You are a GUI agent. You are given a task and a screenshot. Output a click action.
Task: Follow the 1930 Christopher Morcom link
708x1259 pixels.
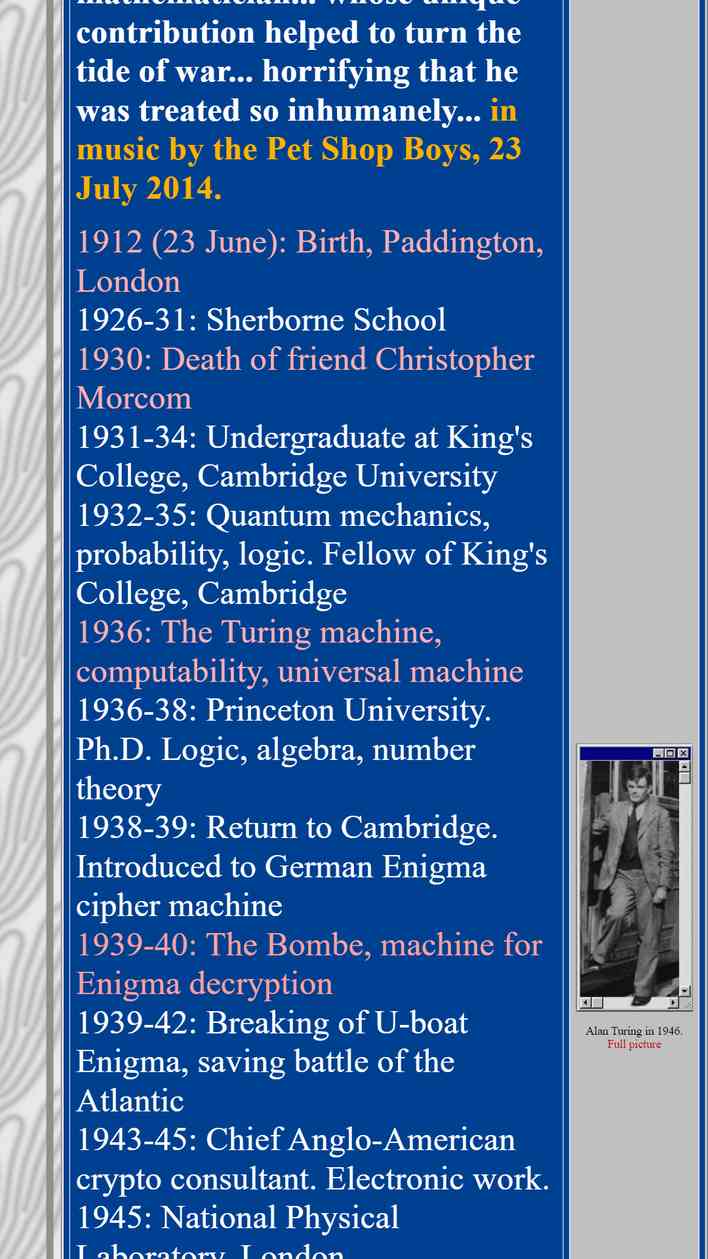[x=306, y=378]
